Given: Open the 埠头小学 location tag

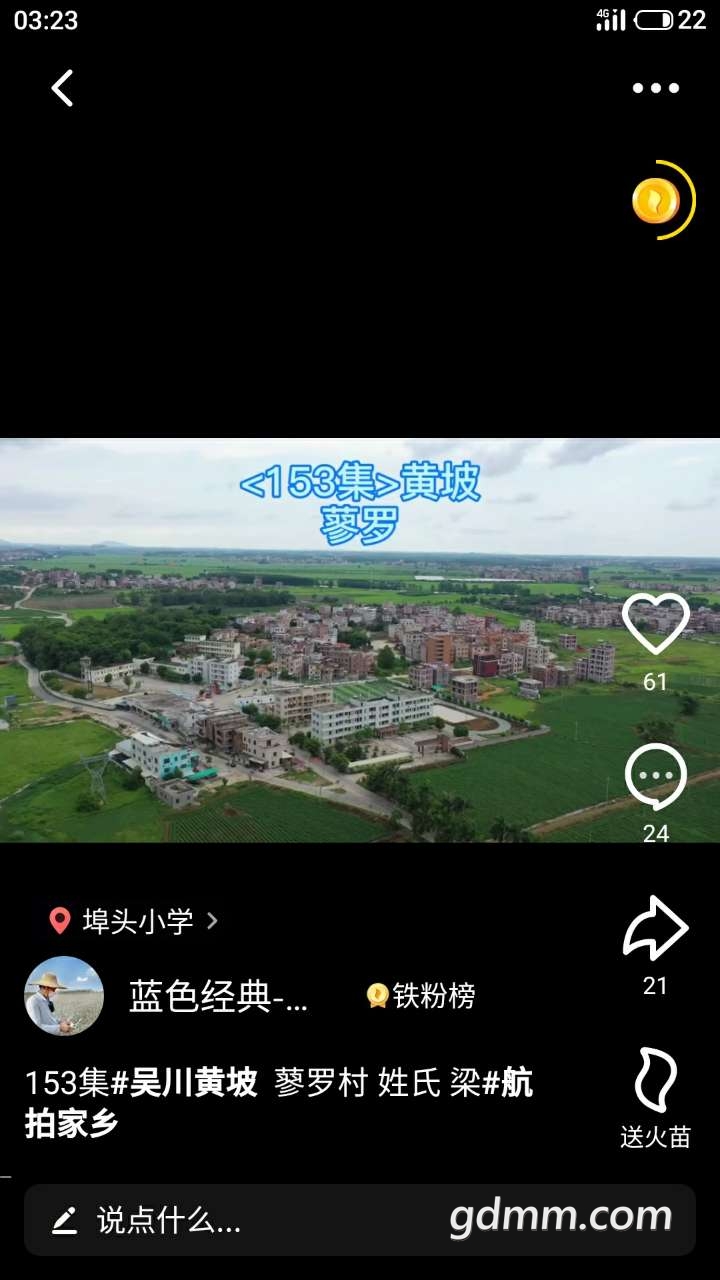Looking at the screenshot, I should (135, 921).
